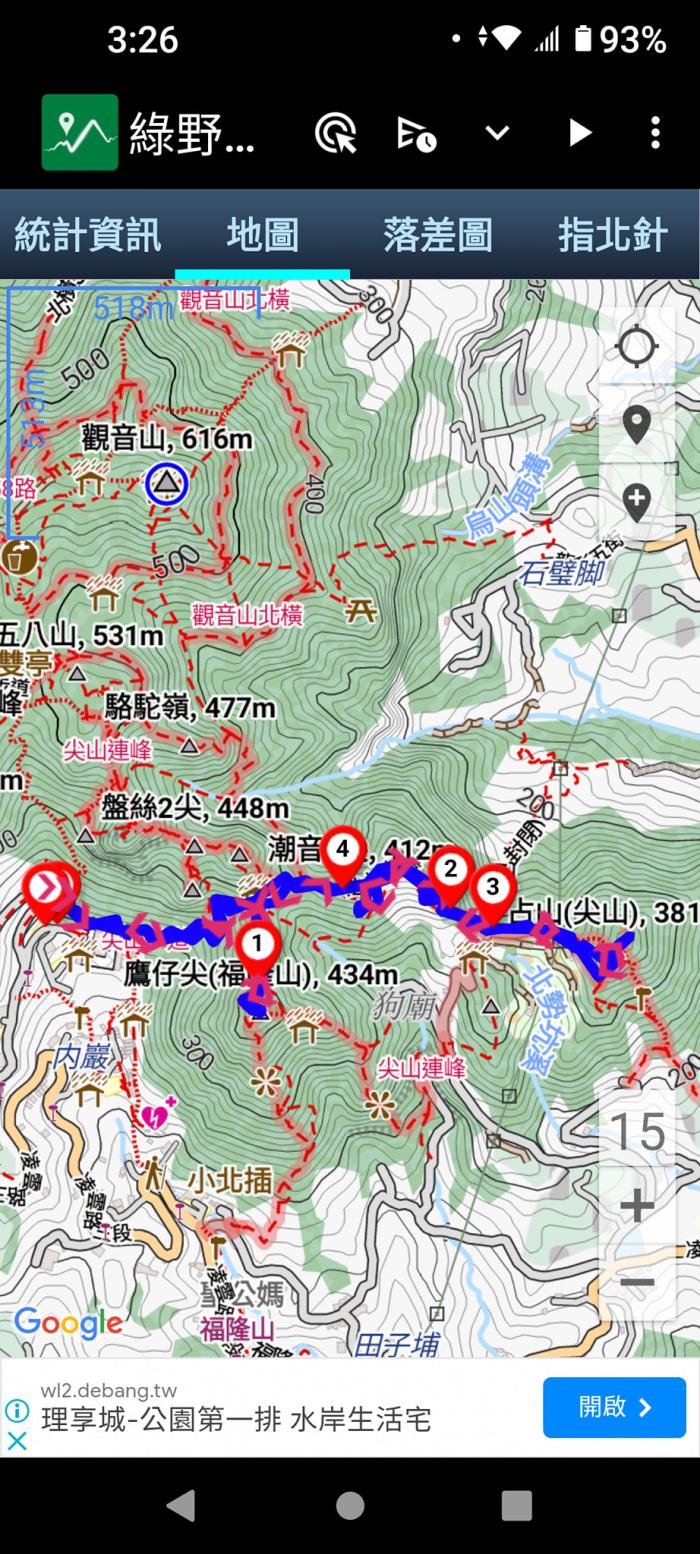This screenshot has width=700, height=1554.
Task: Select waypoint marker number 4
Action: (x=343, y=851)
